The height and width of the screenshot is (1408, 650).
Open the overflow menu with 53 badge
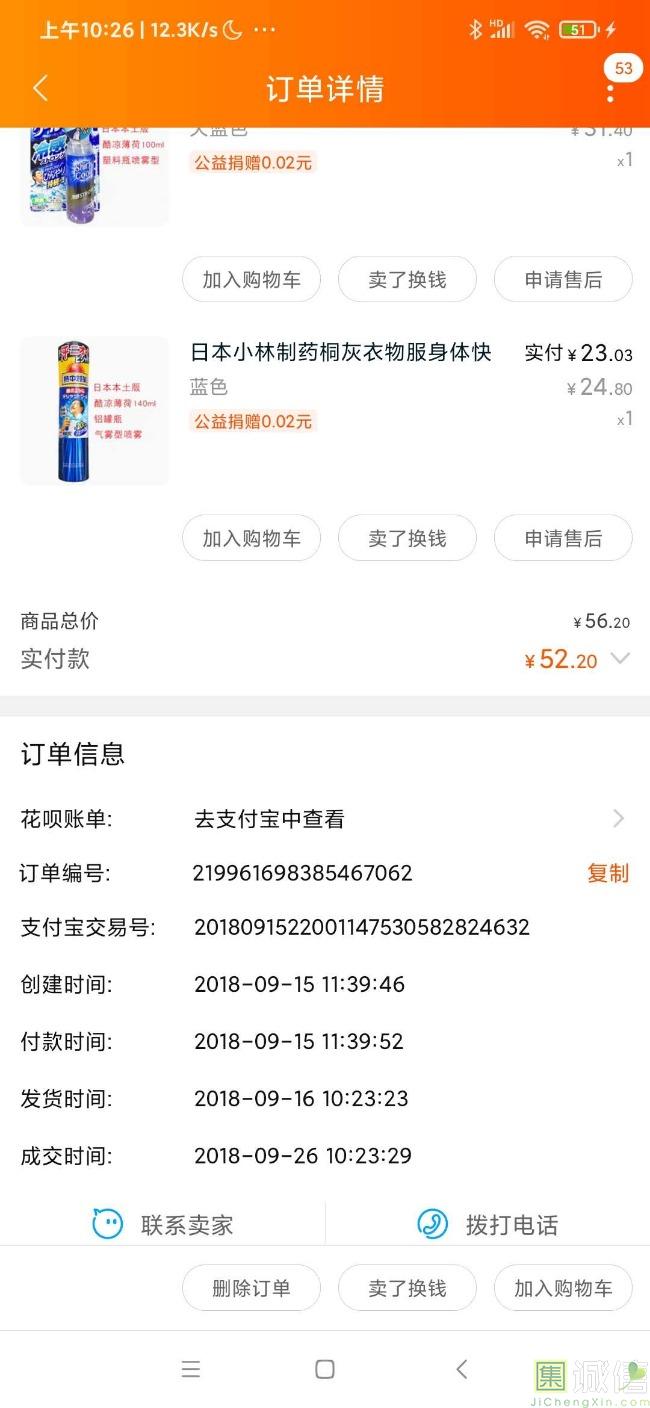[x=610, y=91]
